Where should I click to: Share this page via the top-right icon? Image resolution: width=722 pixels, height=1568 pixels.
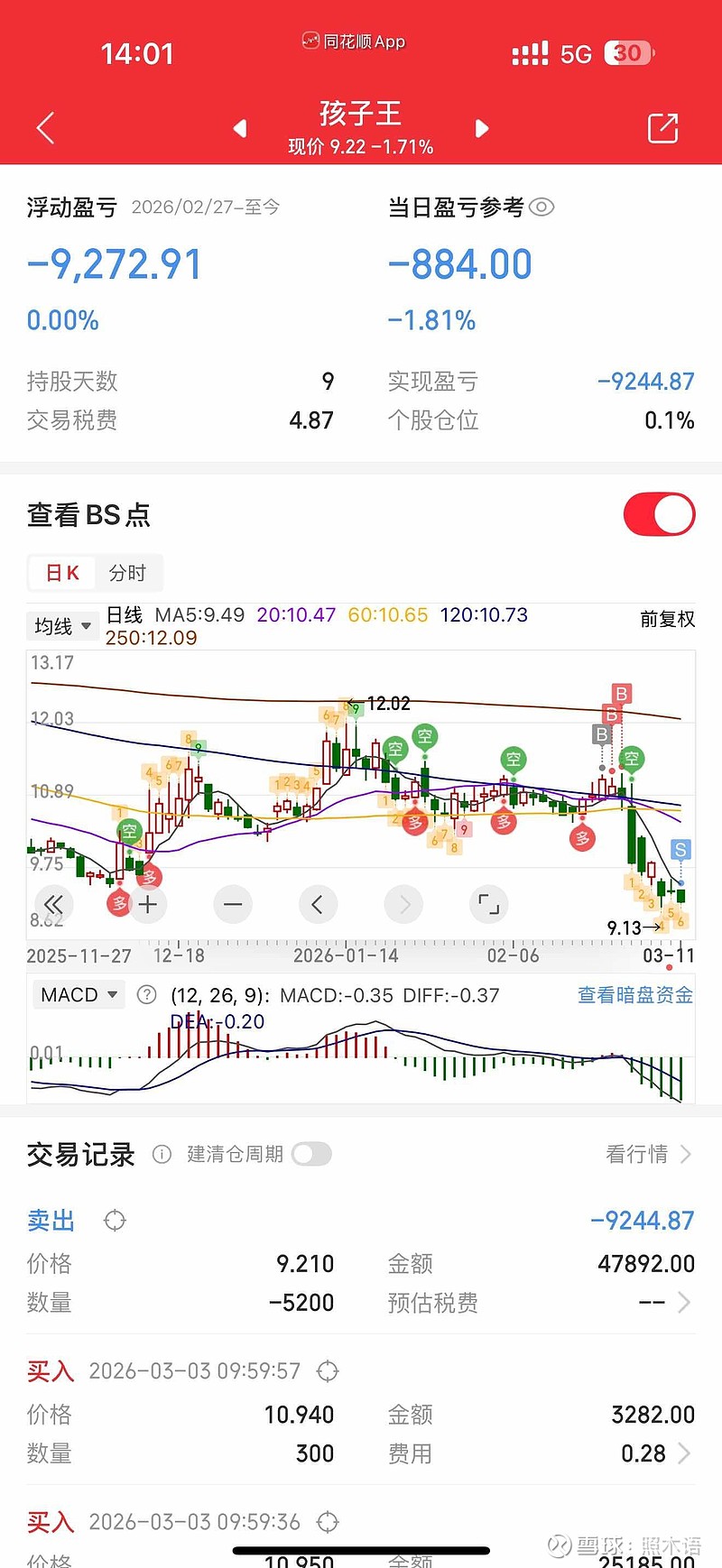663,128
